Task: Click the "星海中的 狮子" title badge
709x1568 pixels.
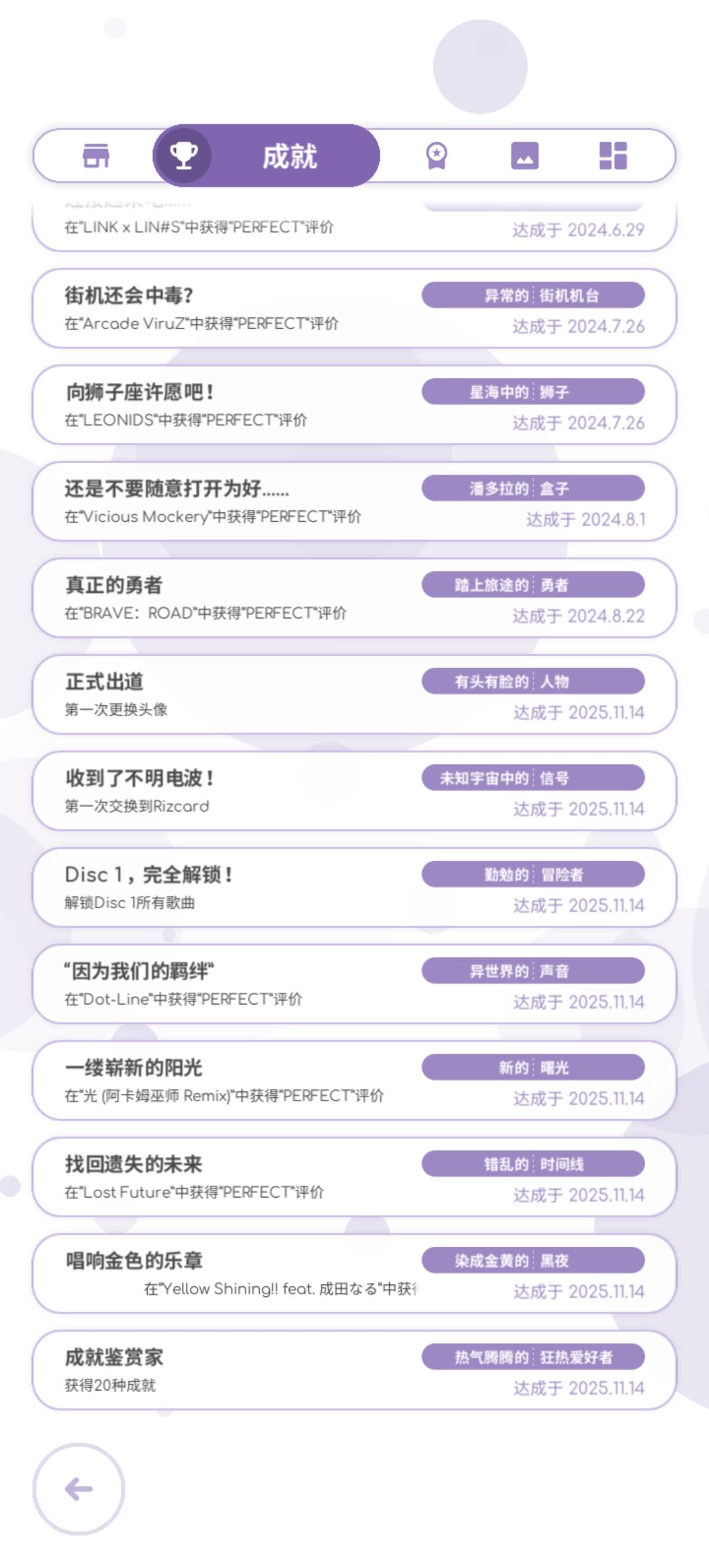Action: tap(534, 392)
